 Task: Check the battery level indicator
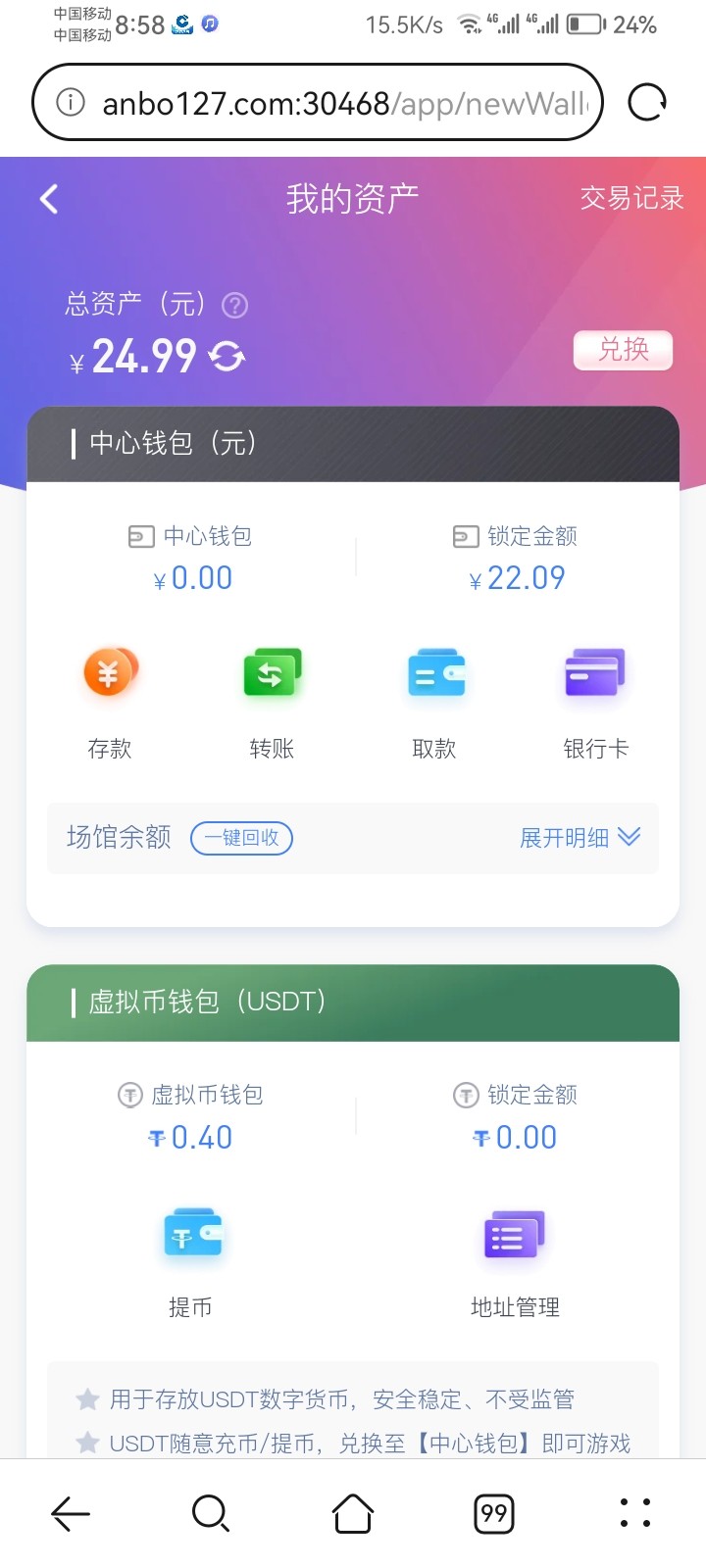click(x=587, y=24)
